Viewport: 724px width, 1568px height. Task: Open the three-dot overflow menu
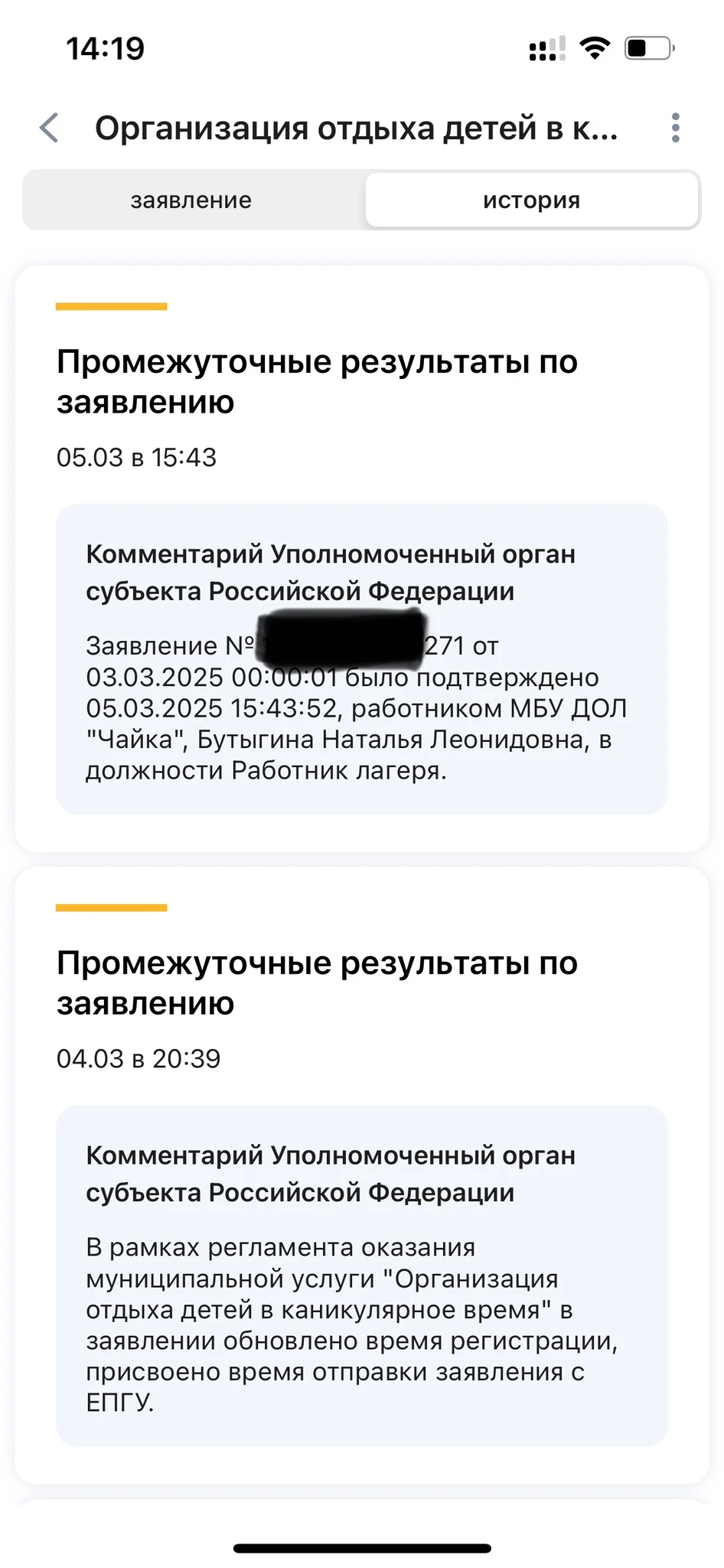(x=675, y=128)
